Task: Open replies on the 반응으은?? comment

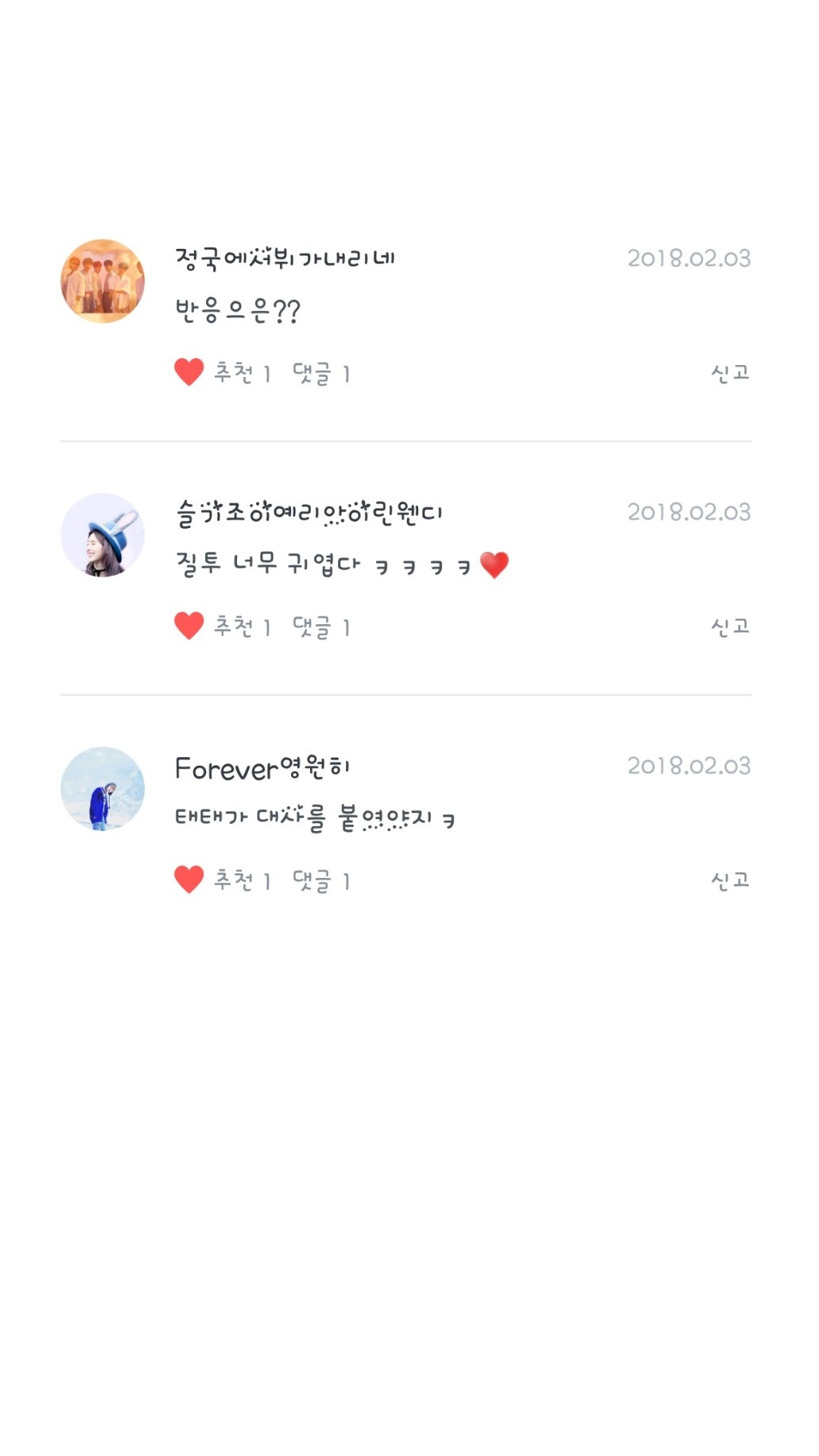Action: 321,373
